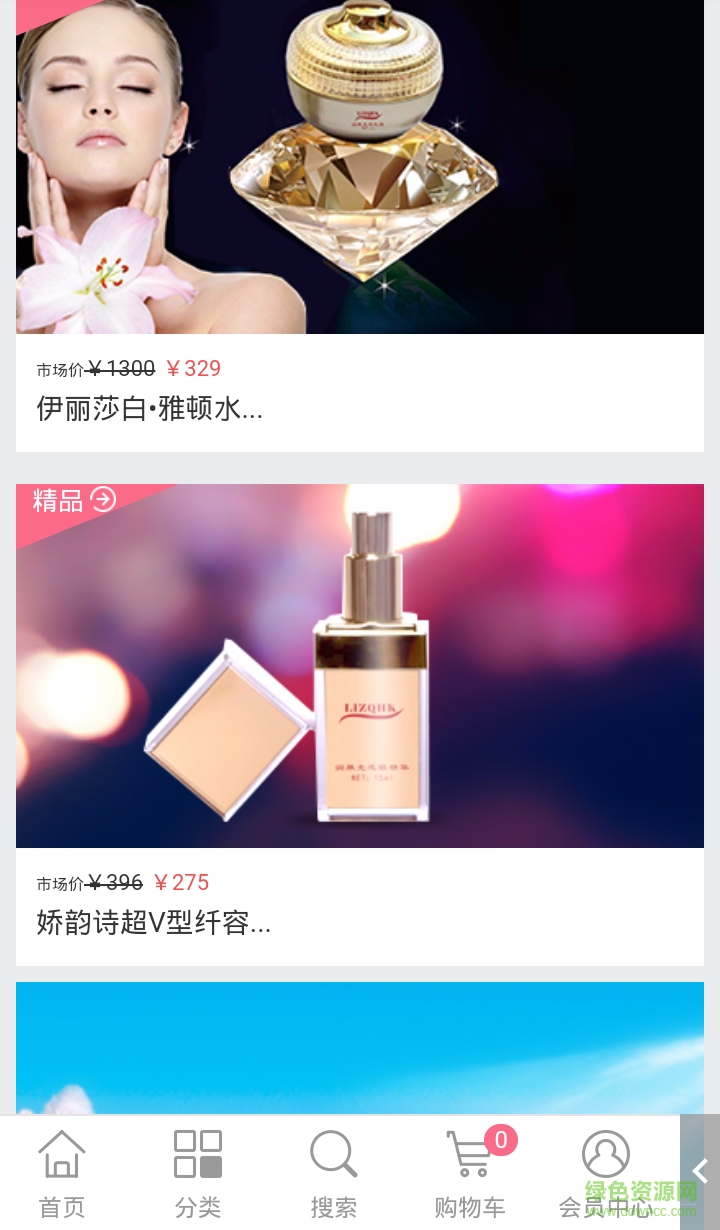Open the 搜索 search tab
This screenshot has width=720, height=1230.
pyautogui.click(x=334, y=1172)
